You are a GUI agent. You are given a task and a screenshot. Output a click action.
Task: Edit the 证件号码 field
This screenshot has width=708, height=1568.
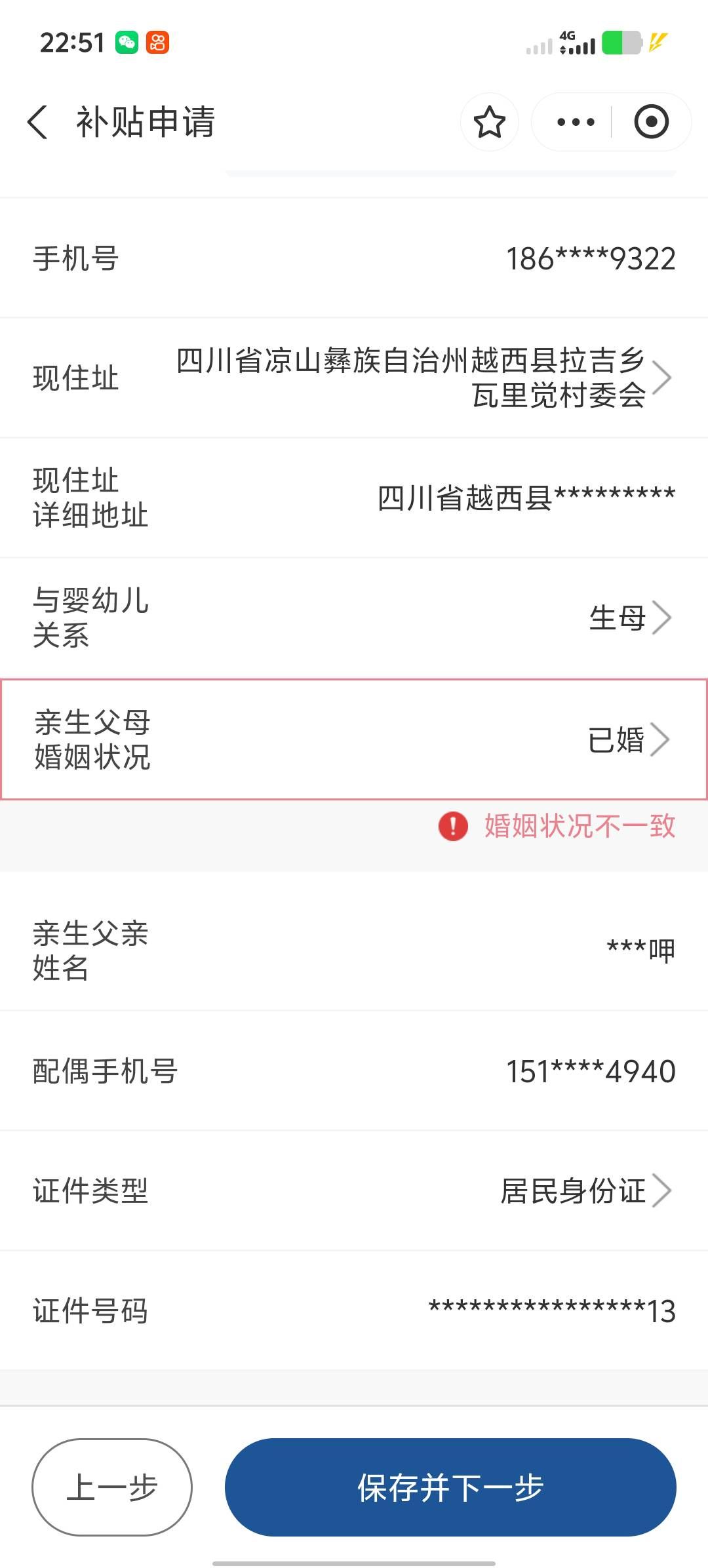coord(551,1312)
